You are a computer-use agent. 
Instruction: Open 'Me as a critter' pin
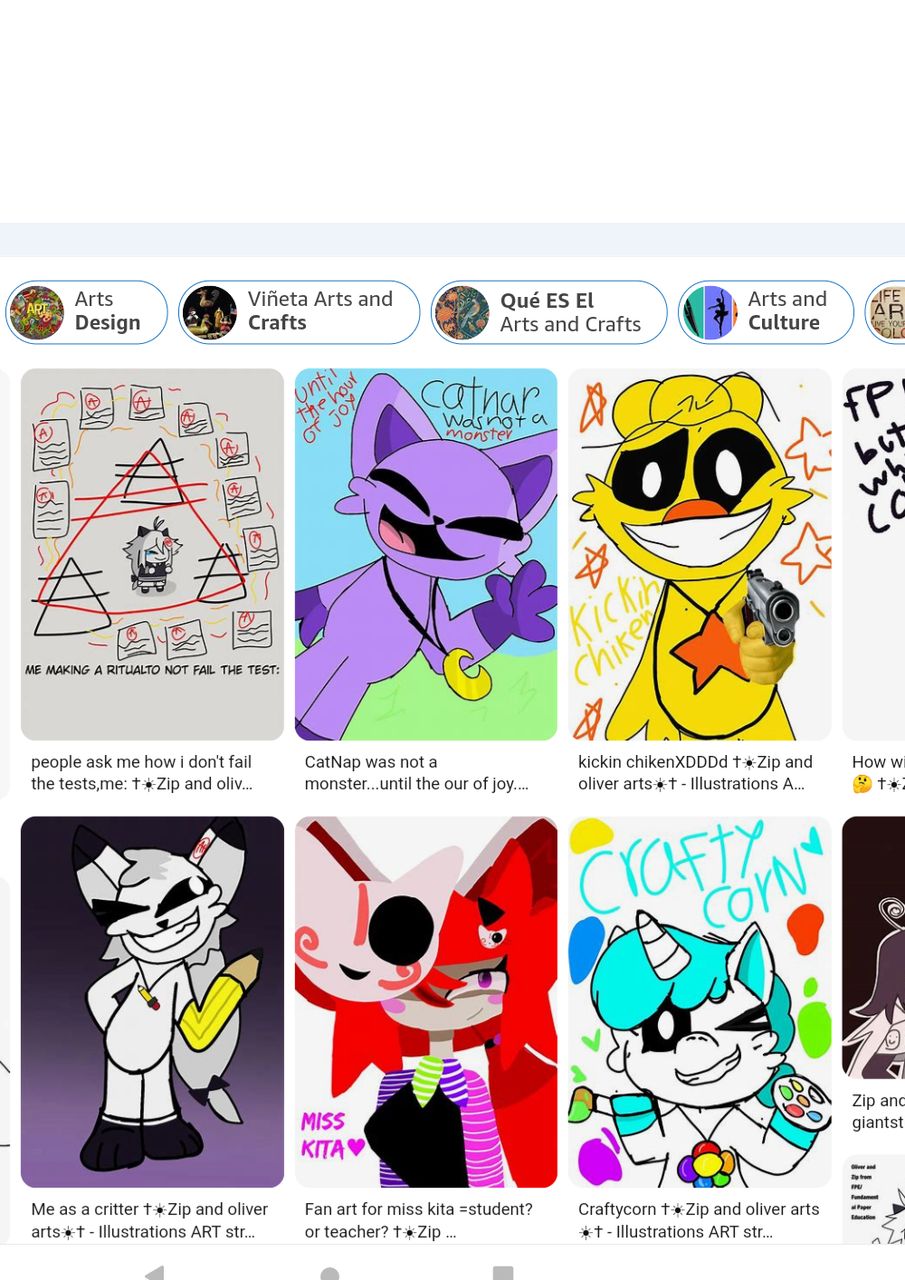click(152, 1001)
